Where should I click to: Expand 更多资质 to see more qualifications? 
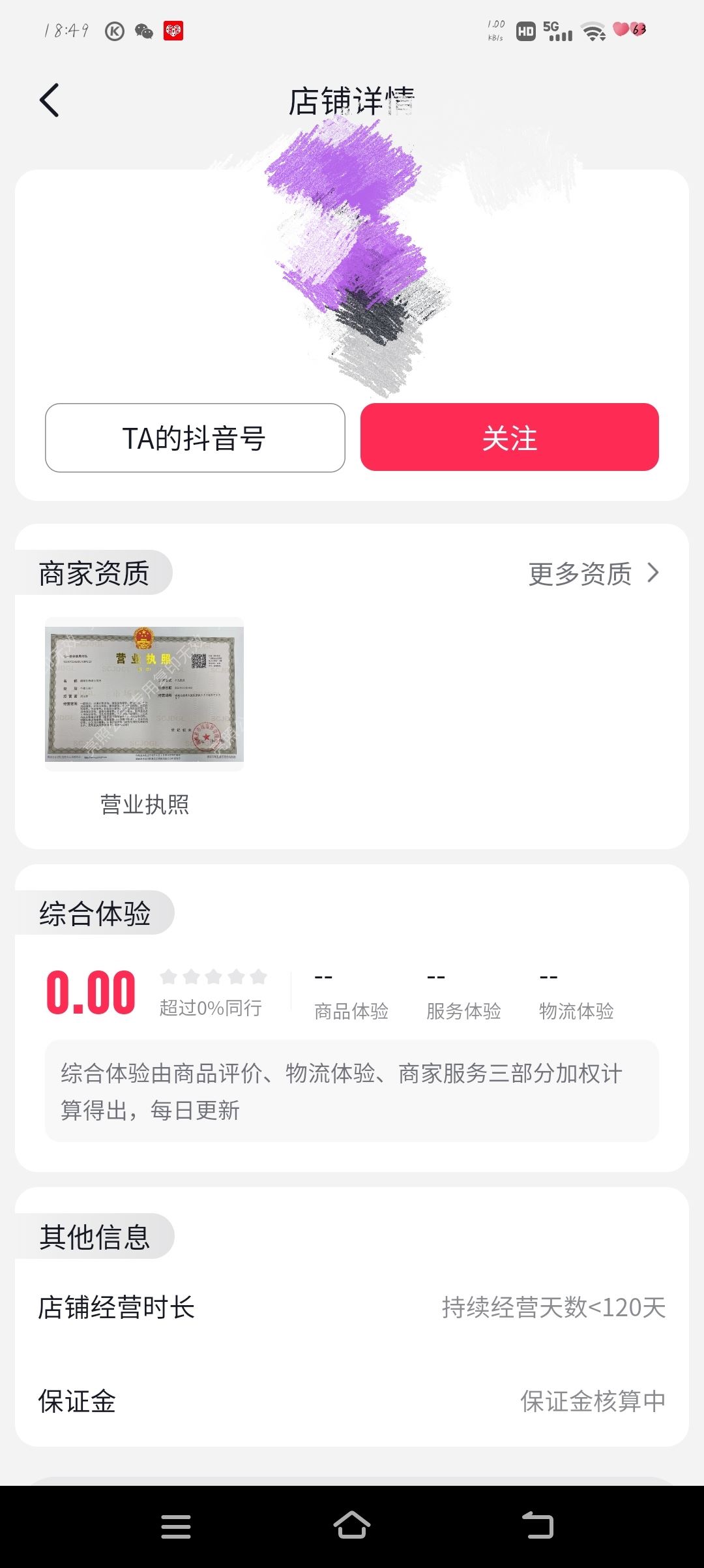[579, 573]
